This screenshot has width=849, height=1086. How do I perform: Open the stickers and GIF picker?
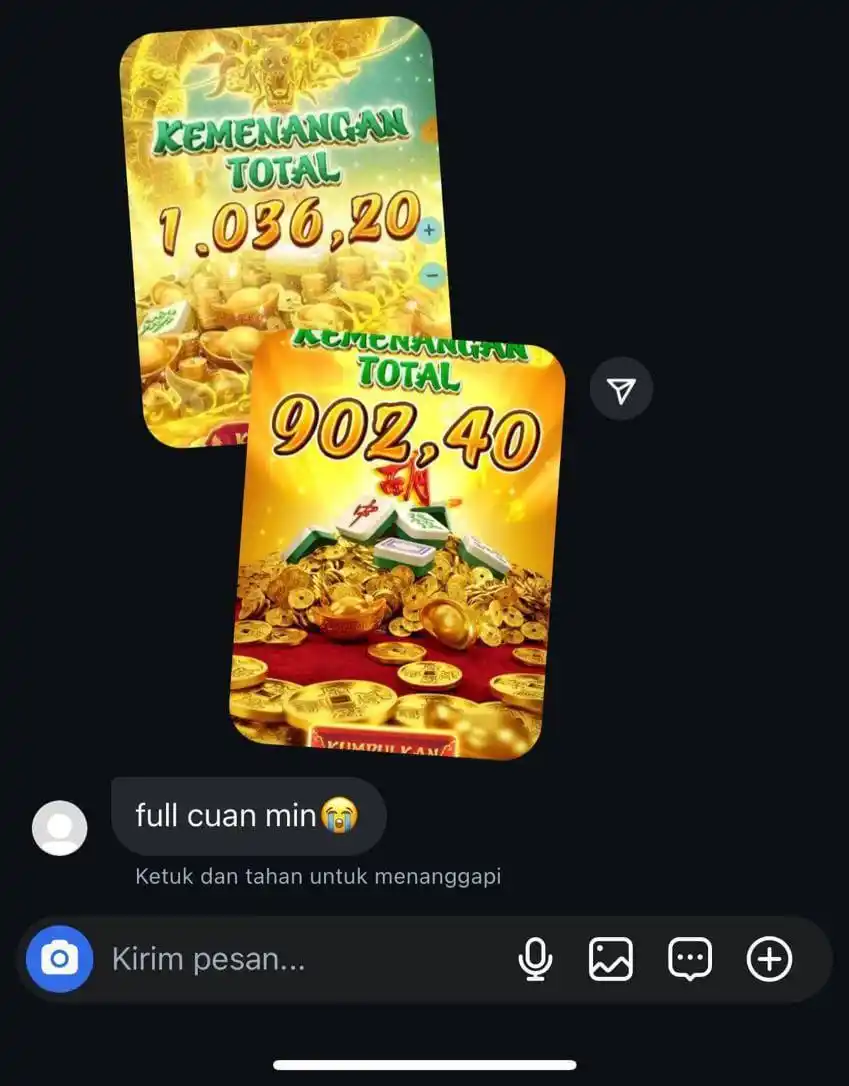tap(690, 960)
